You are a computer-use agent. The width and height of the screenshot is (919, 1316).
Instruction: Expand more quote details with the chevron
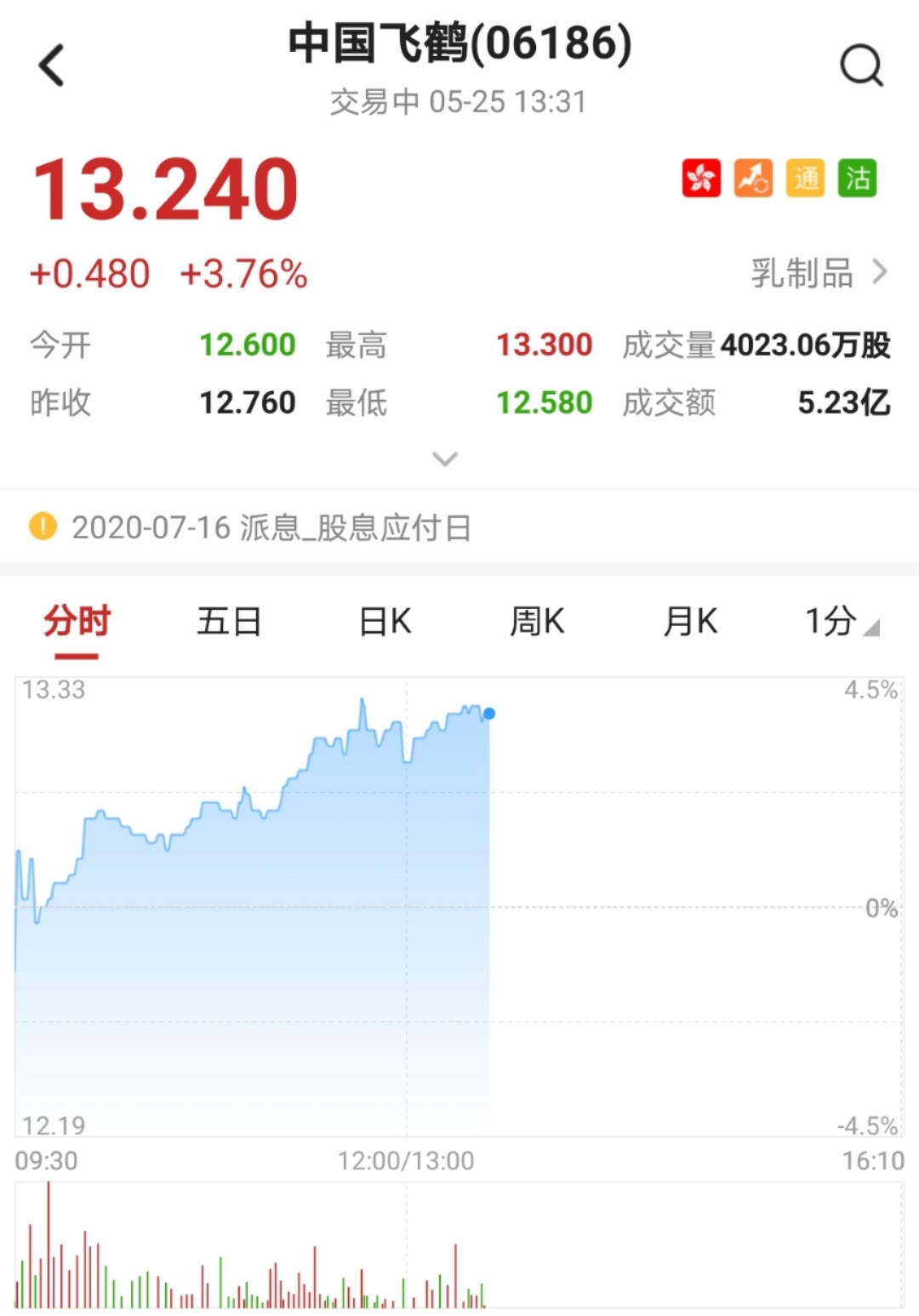pos(445,459)
